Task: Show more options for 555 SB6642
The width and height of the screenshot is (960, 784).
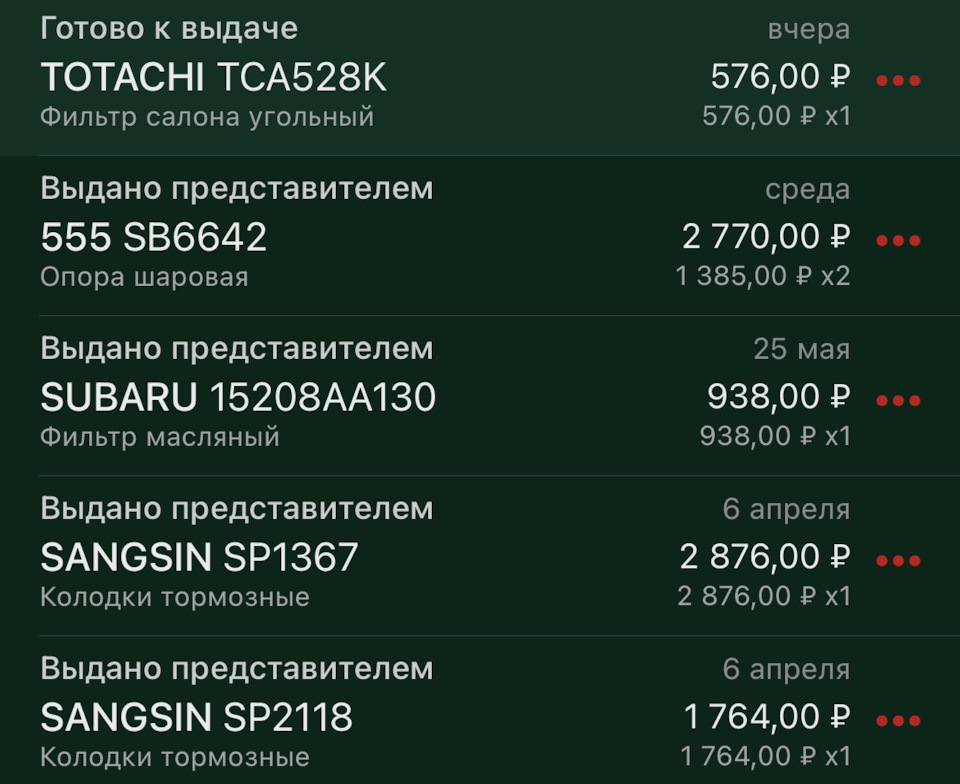Action: [898, 240]
